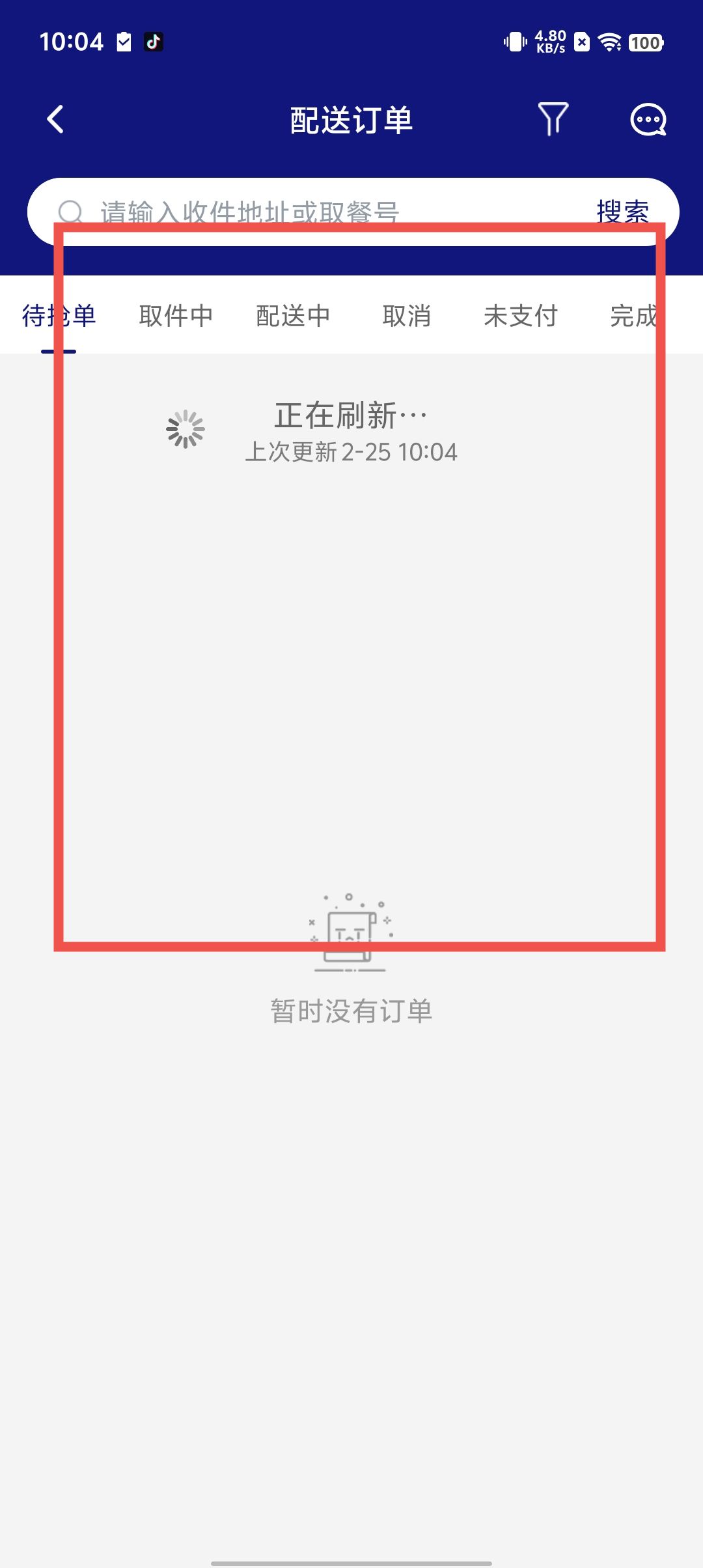Switch to the 待抢单 tab
The width and height of the screenshot is (703, 1568).
pyautogui.click(x=59, y=316)
